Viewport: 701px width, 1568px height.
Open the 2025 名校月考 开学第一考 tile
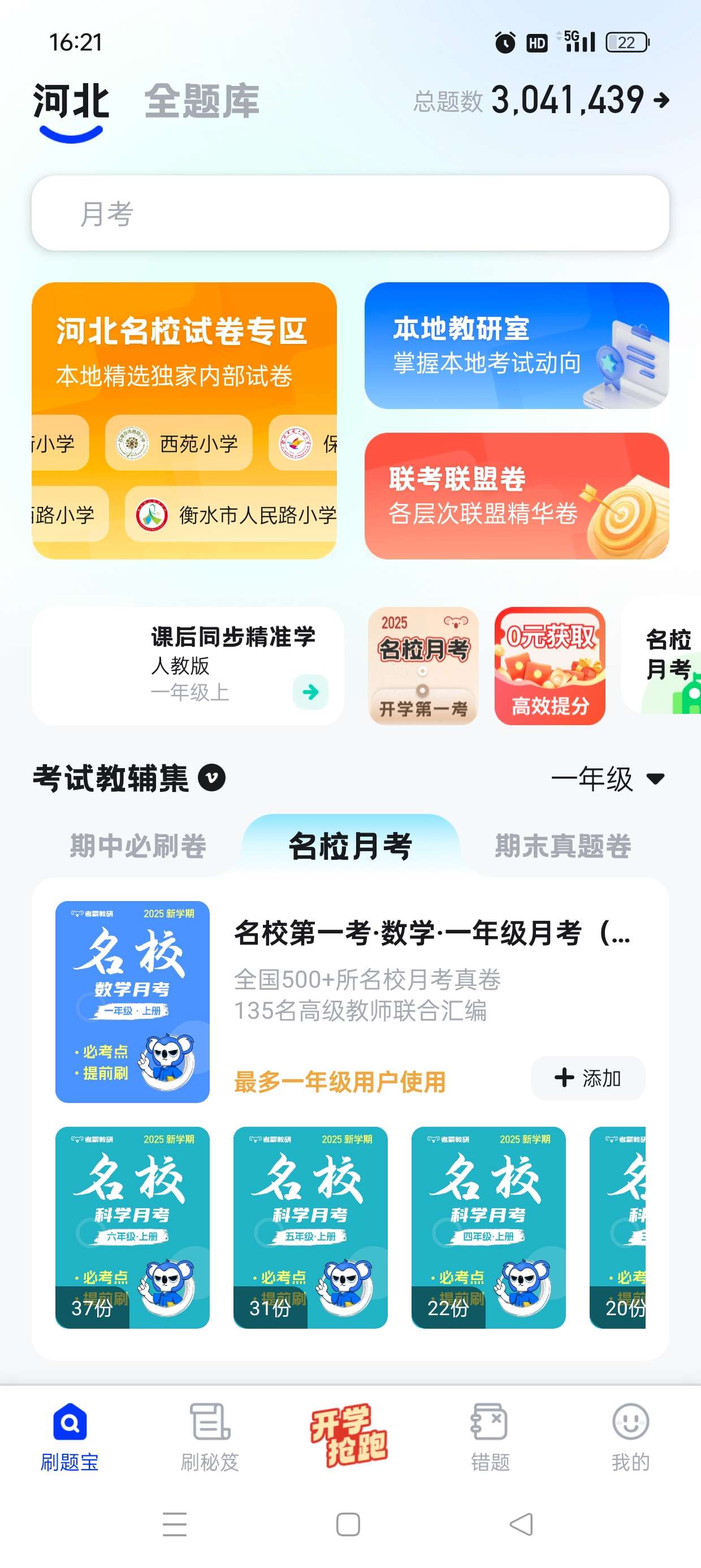[x=423, y=666]
